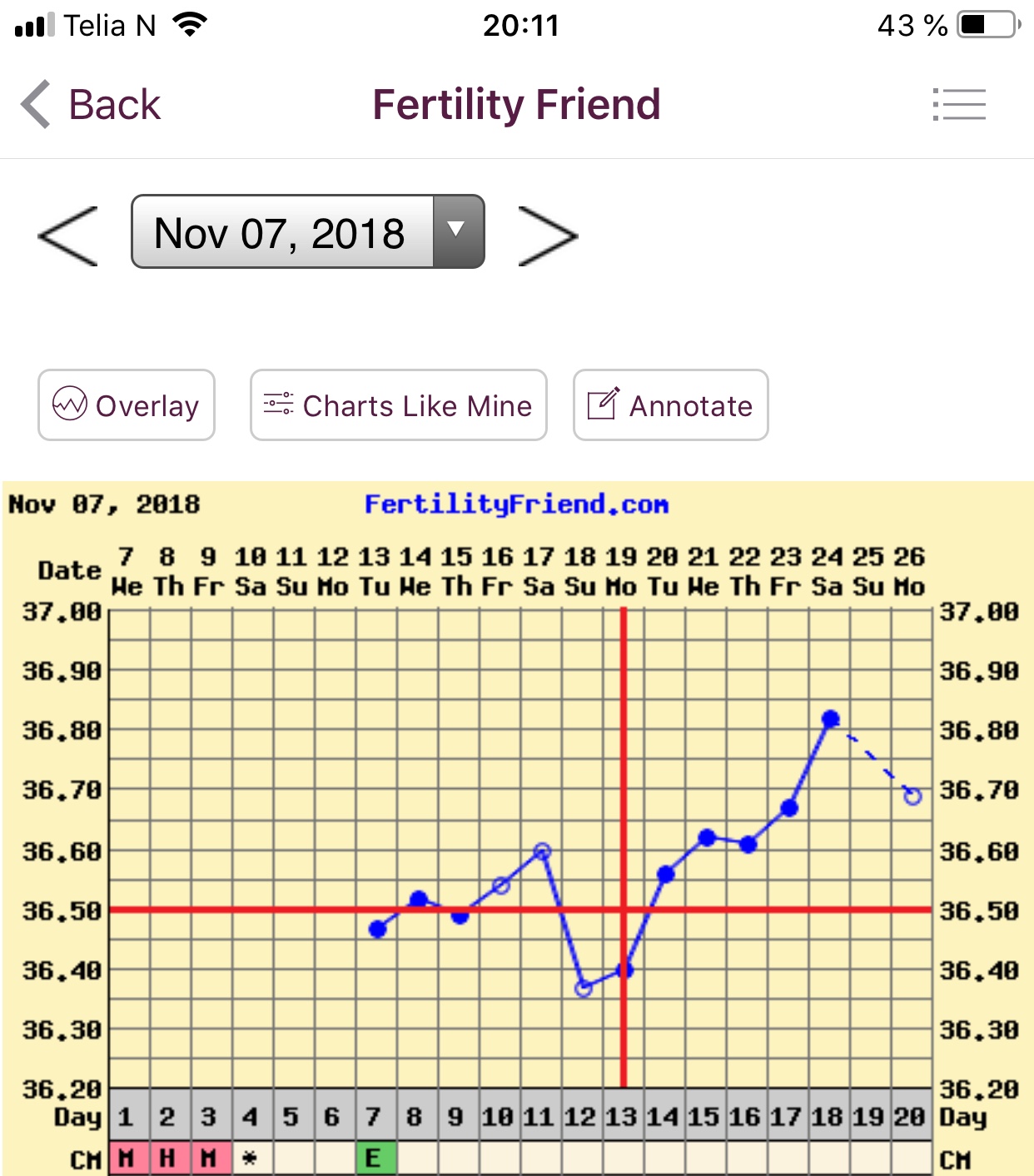Screen dimensions: 1034x1176
Task: Annotate this chart
Action: [670, 405]
